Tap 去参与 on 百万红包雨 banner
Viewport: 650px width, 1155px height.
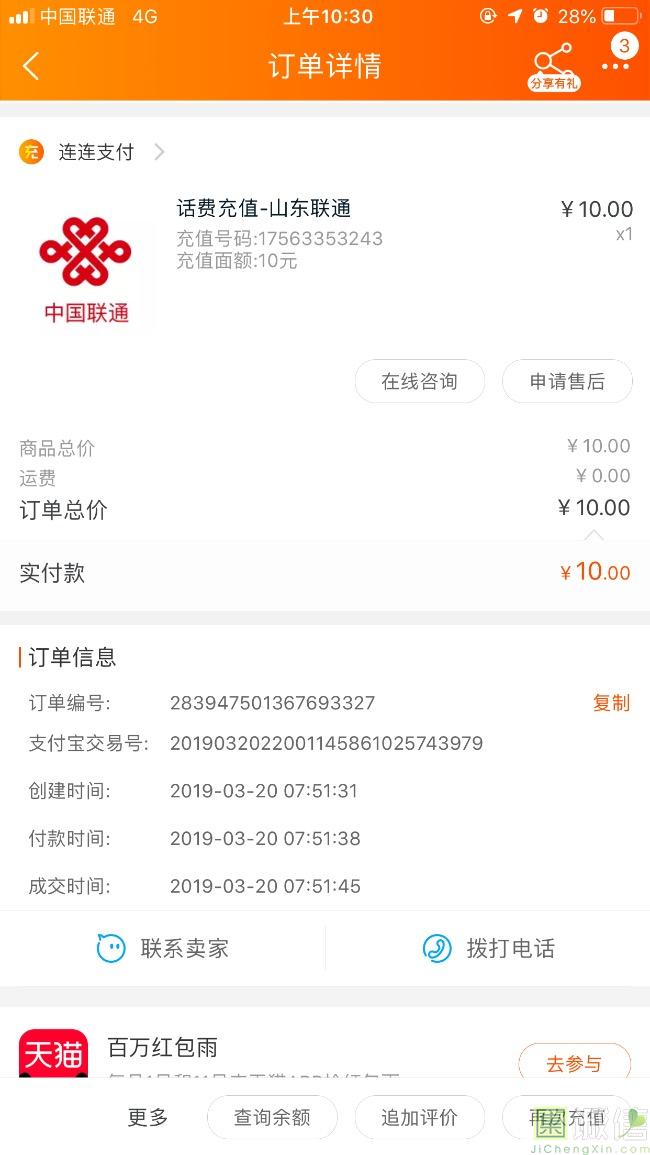[574, 1064]
